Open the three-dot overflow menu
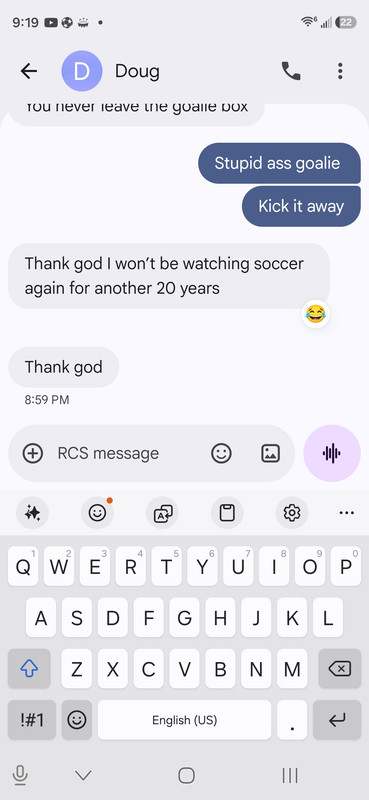 tap(340, 71)
